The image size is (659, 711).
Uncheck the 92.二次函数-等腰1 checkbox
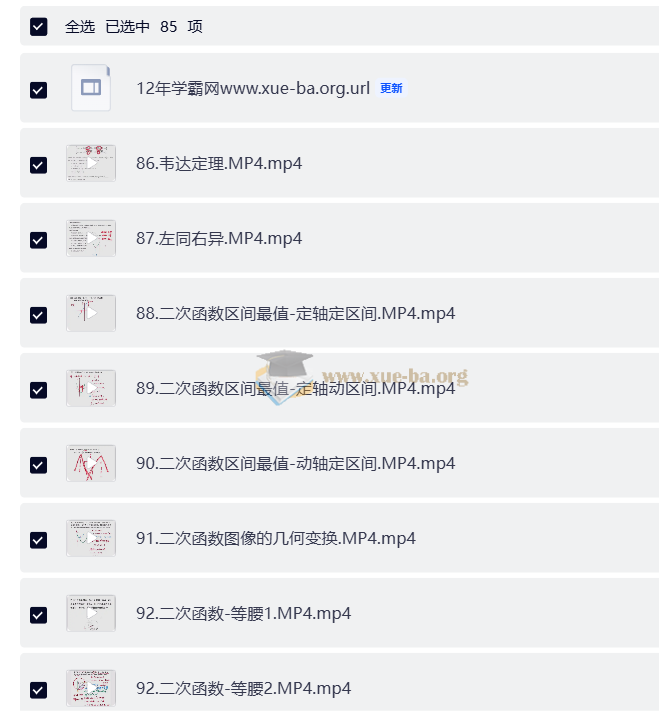tap(38, 615)
